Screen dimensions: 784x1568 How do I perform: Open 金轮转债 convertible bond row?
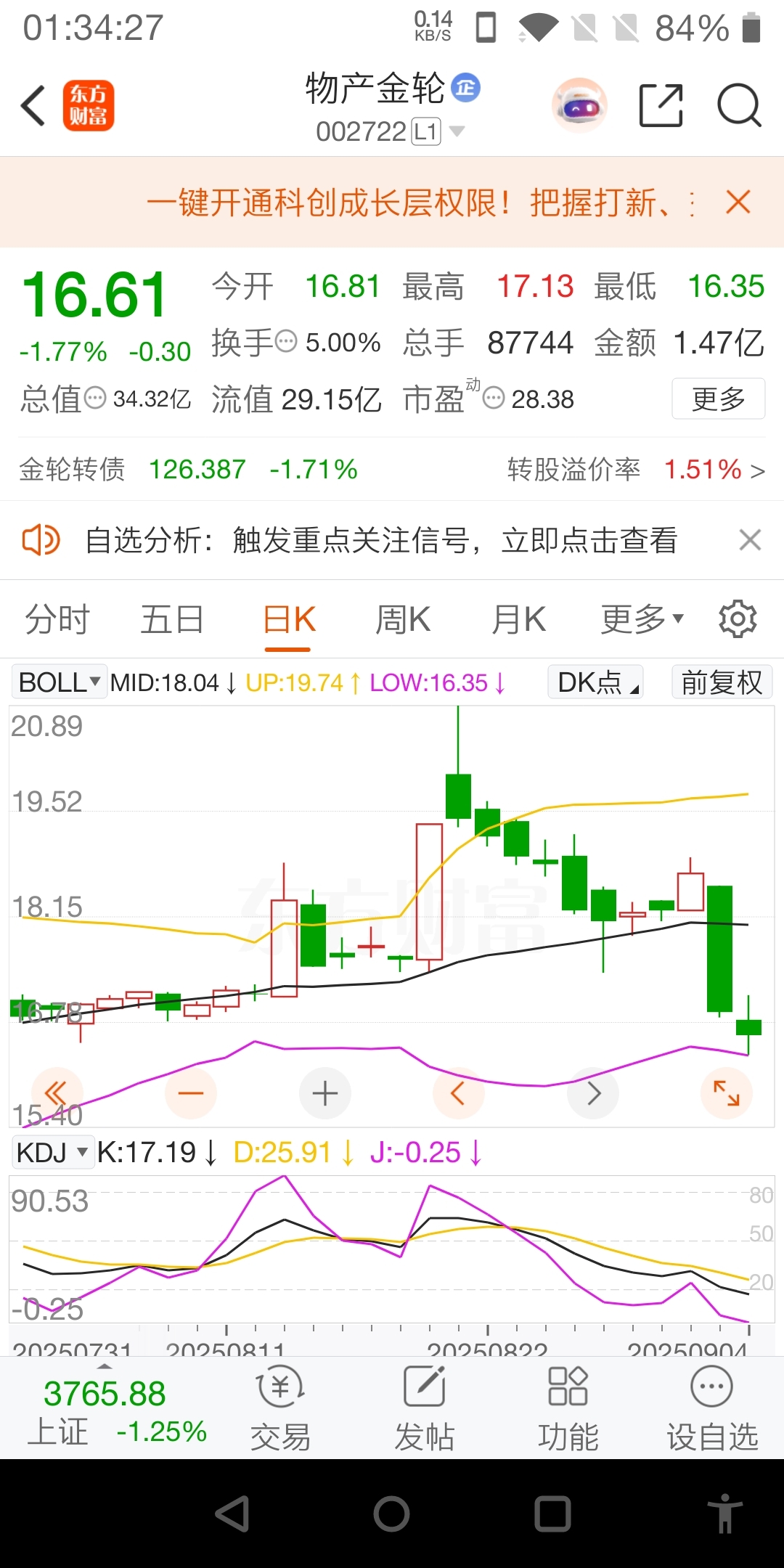[392, 470]
